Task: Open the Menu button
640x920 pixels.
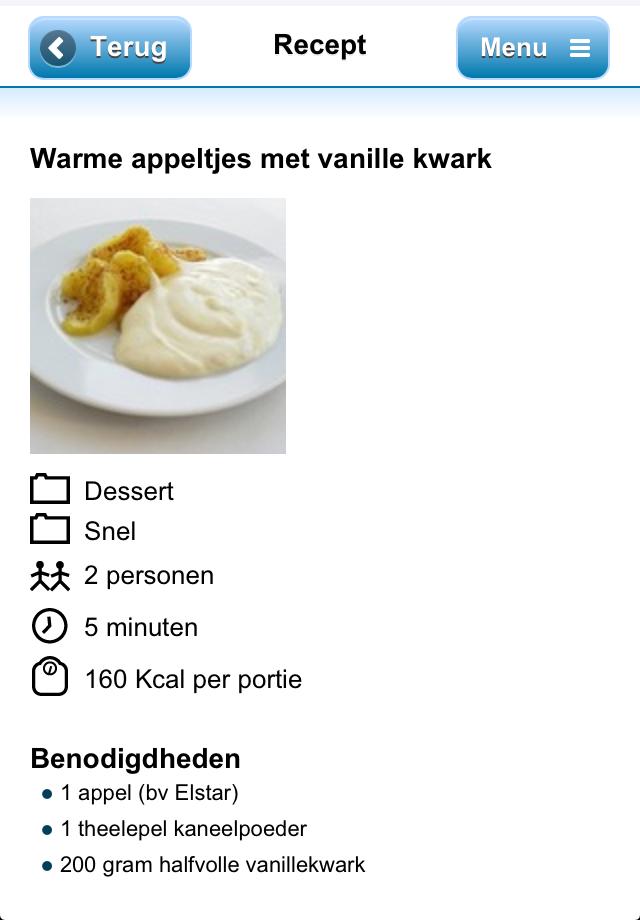Action: point(533,47)
